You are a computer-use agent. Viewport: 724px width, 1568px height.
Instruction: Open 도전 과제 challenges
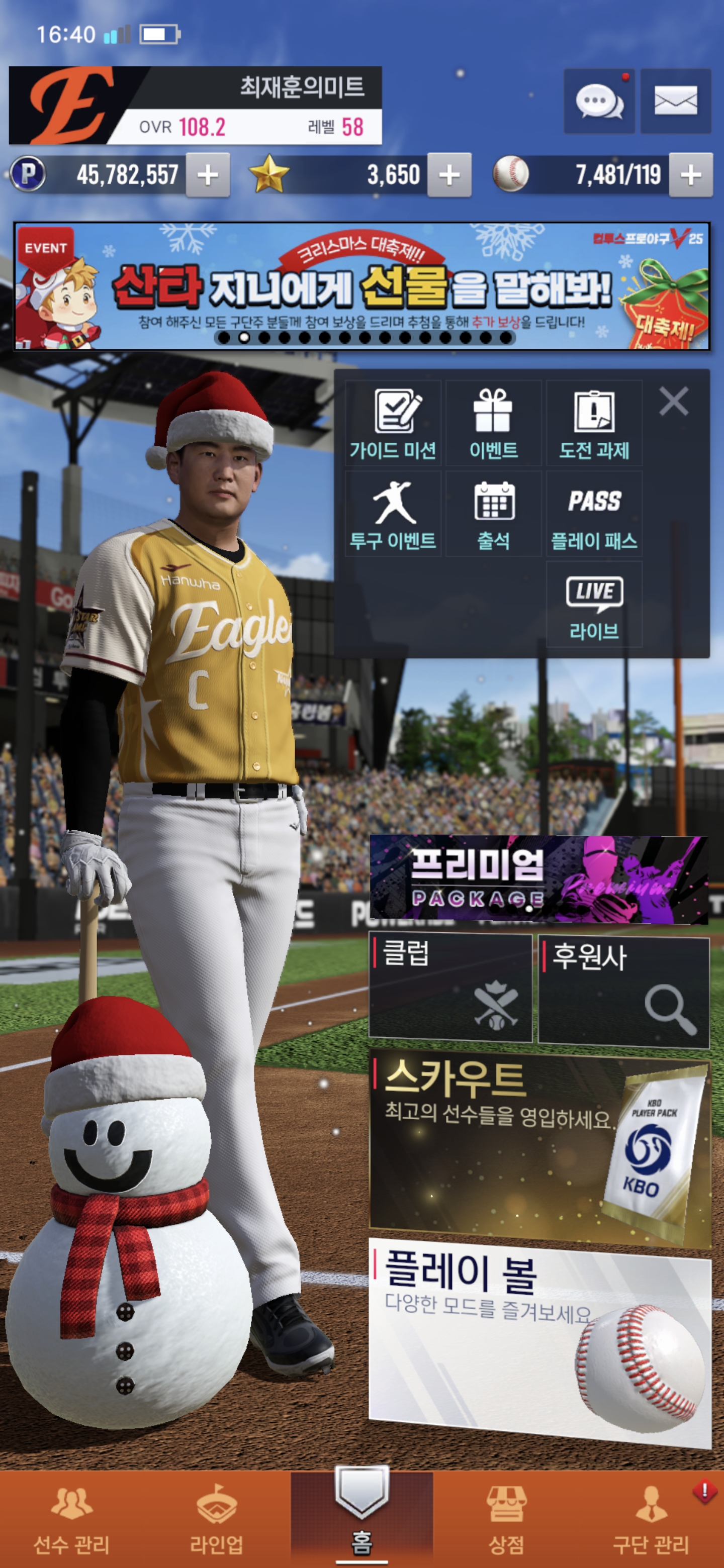[x=594, y=424]
